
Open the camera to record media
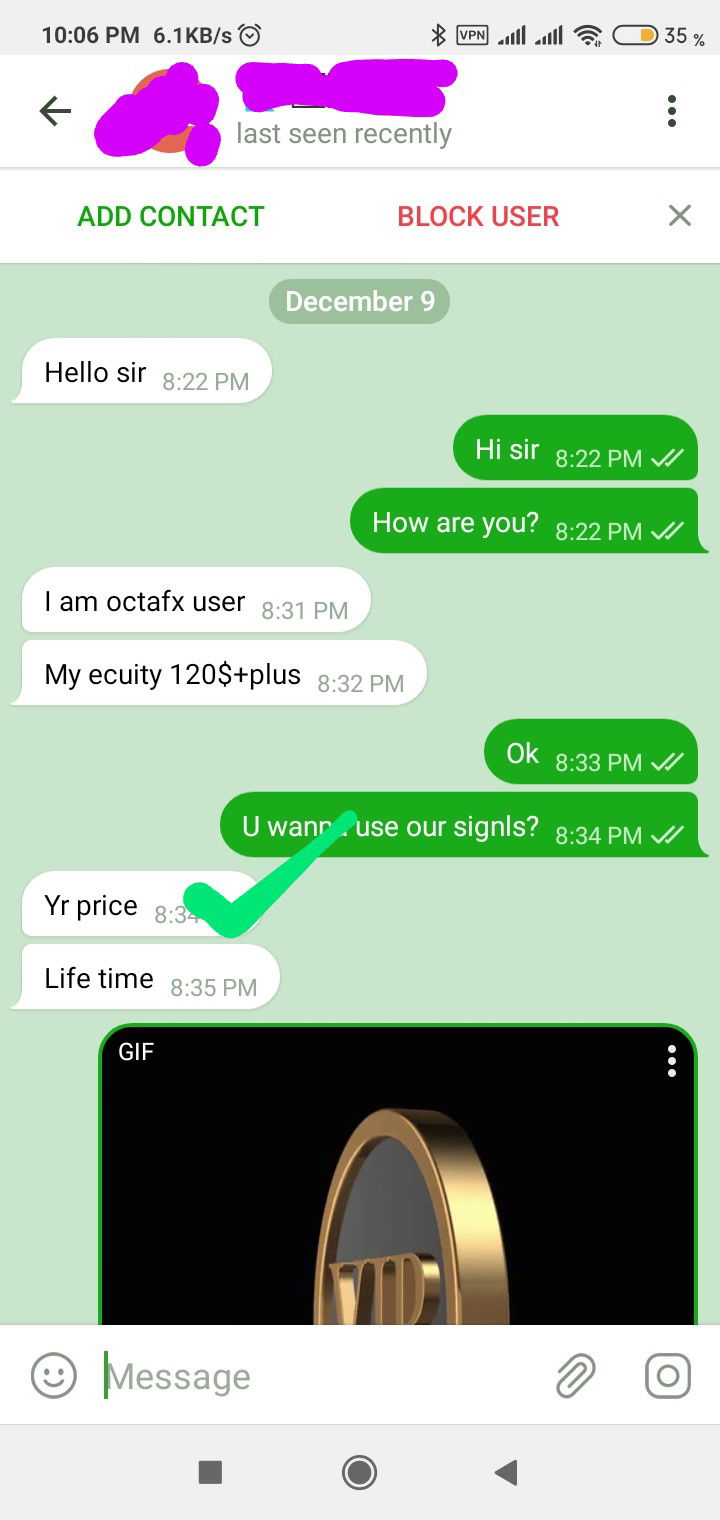[668, 1376]
